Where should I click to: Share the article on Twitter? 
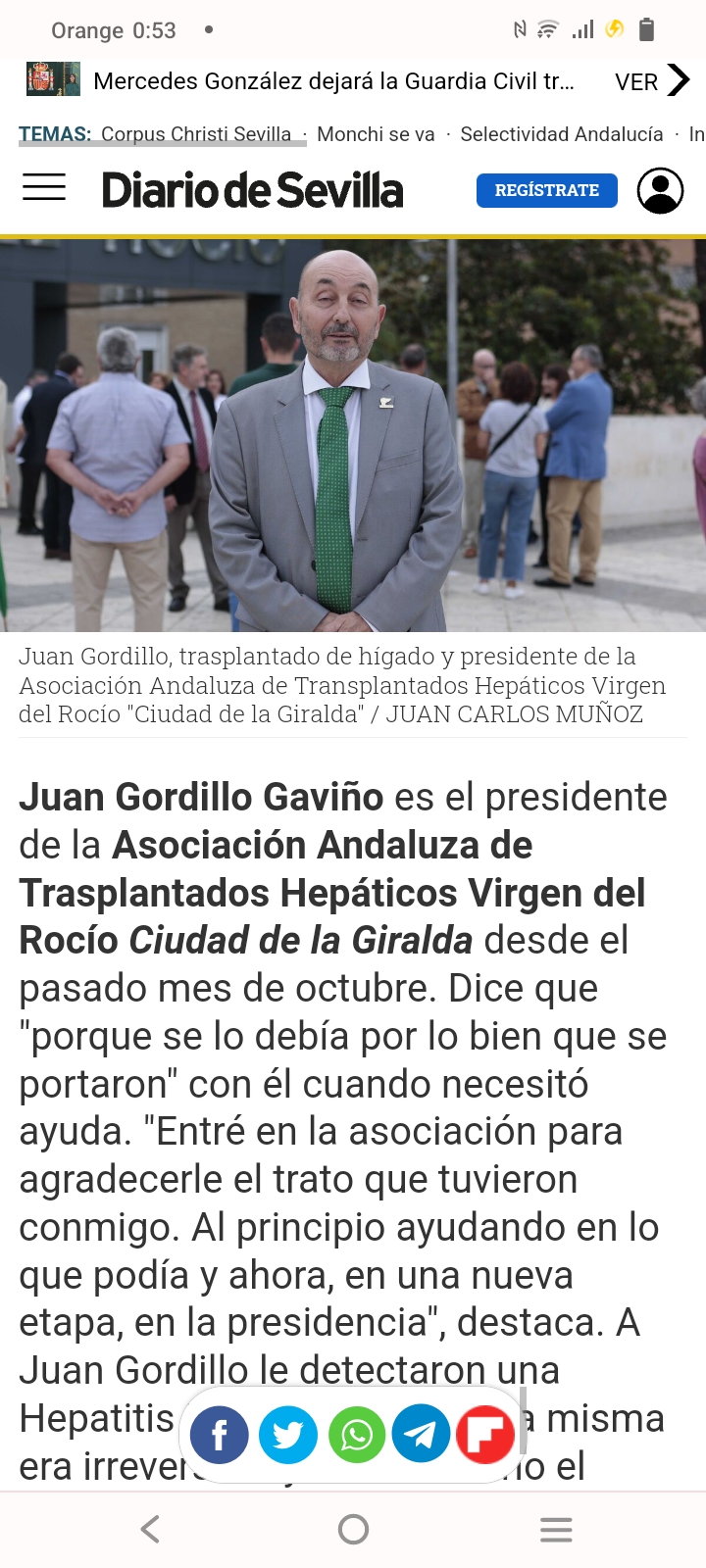288,1435
